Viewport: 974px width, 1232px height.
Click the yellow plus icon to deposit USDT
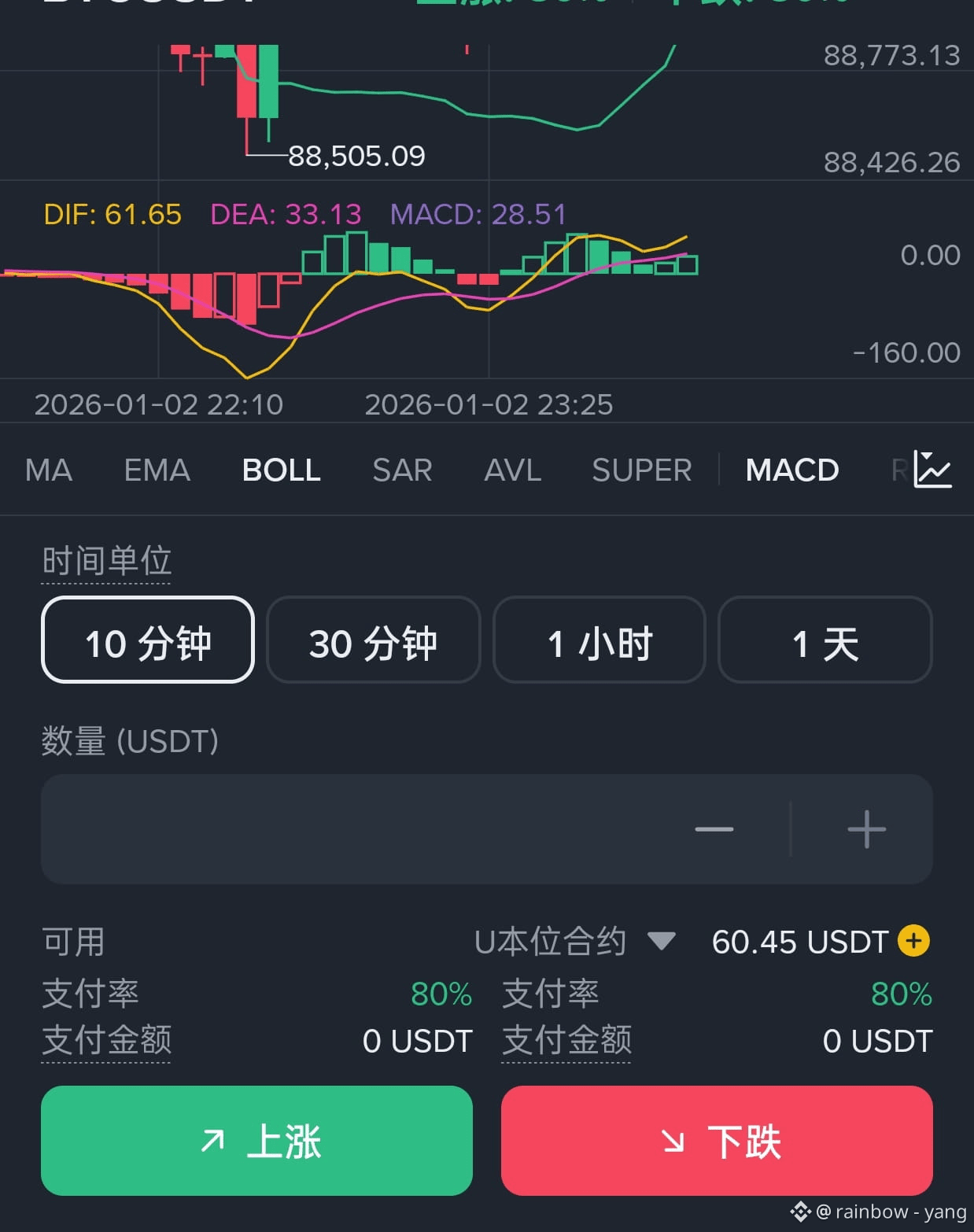click(x=913, y=941)
